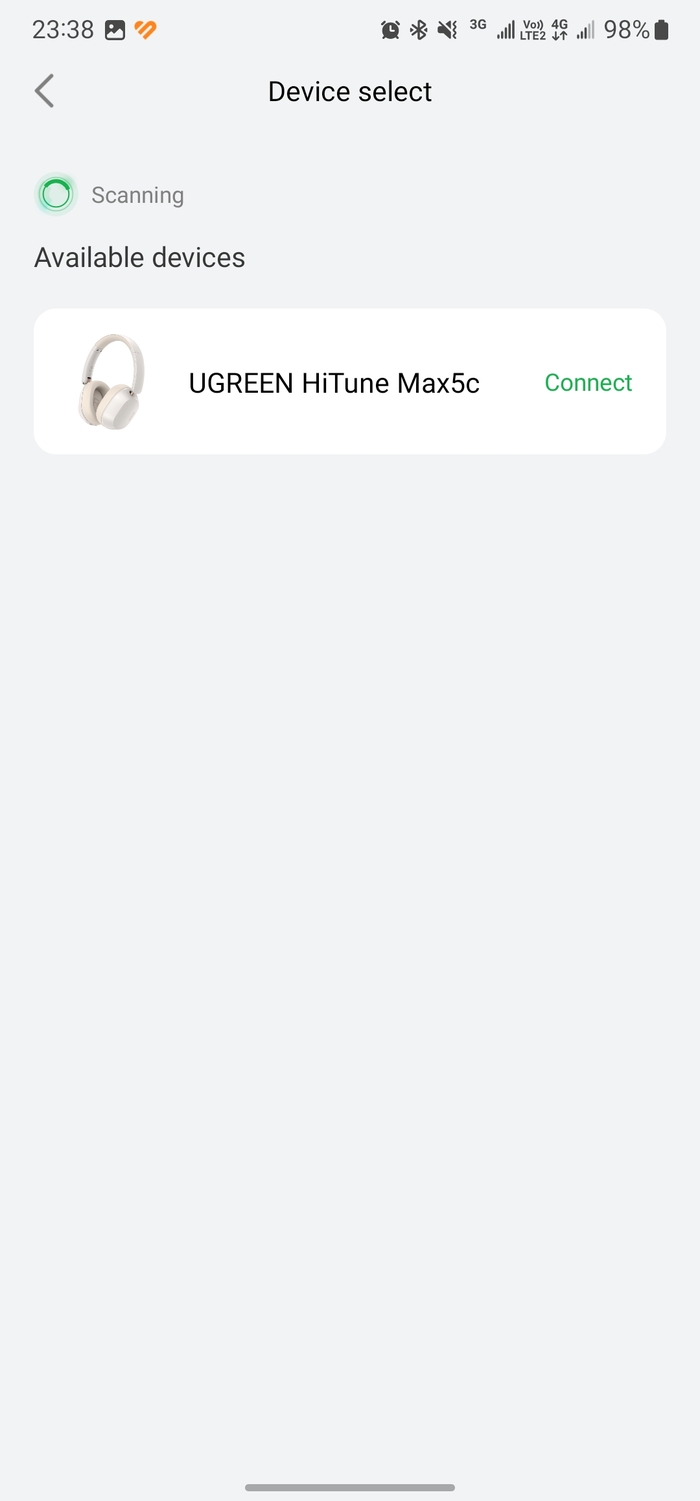Go back from Device select
Screen dimensions: 700x1501
[x=44, y=91]
